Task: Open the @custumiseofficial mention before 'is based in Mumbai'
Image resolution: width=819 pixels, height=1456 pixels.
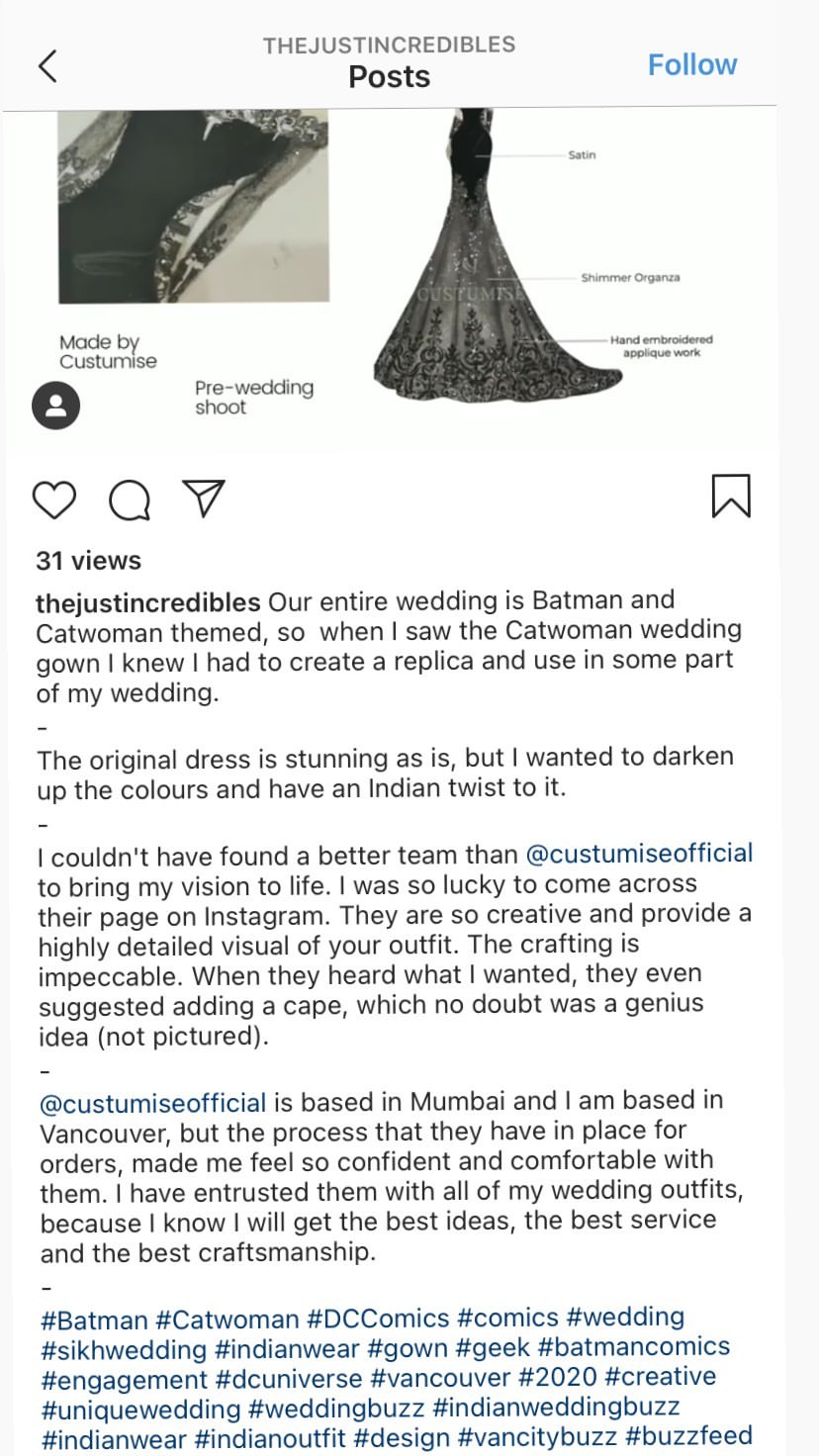Action: (x=153, y=1103)
